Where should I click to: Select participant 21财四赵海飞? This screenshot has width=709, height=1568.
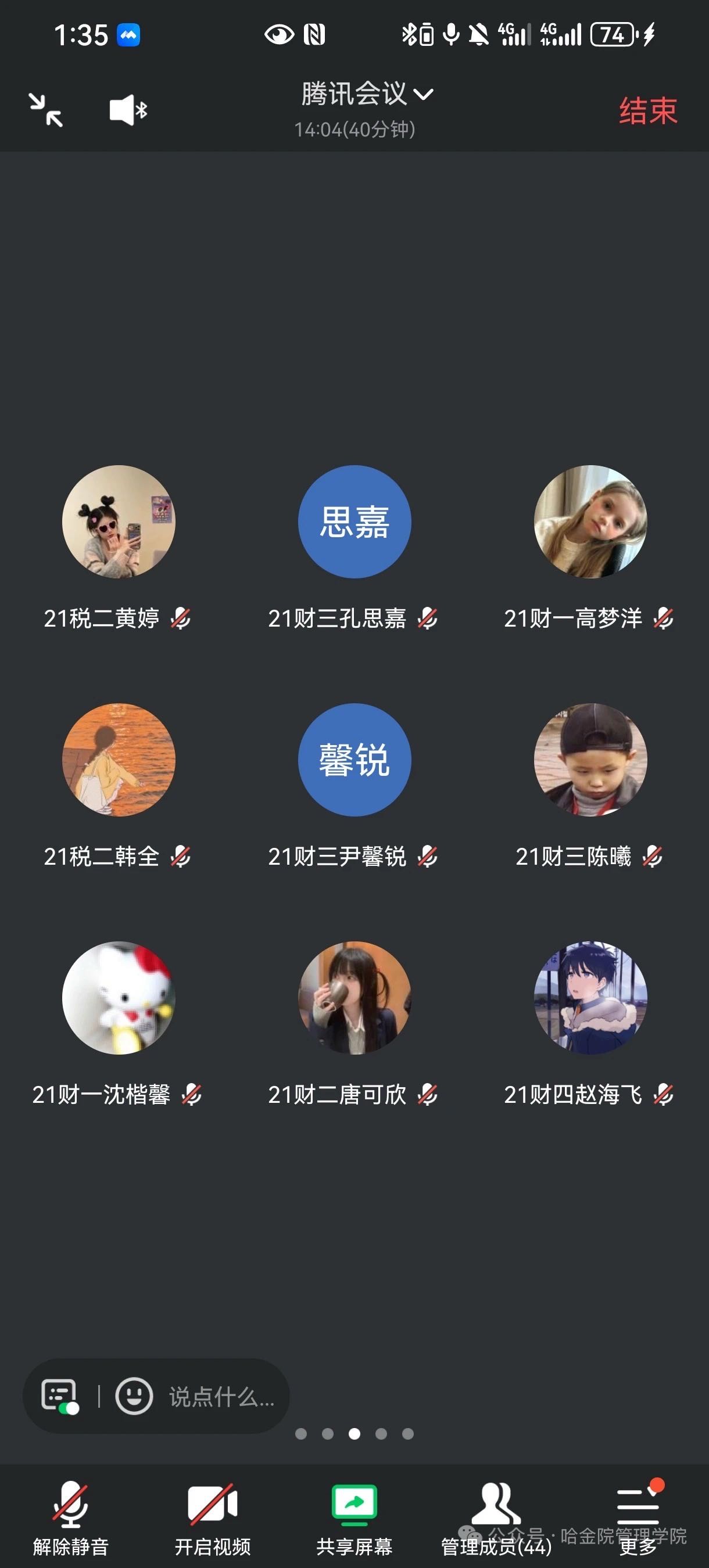point(590,998)
